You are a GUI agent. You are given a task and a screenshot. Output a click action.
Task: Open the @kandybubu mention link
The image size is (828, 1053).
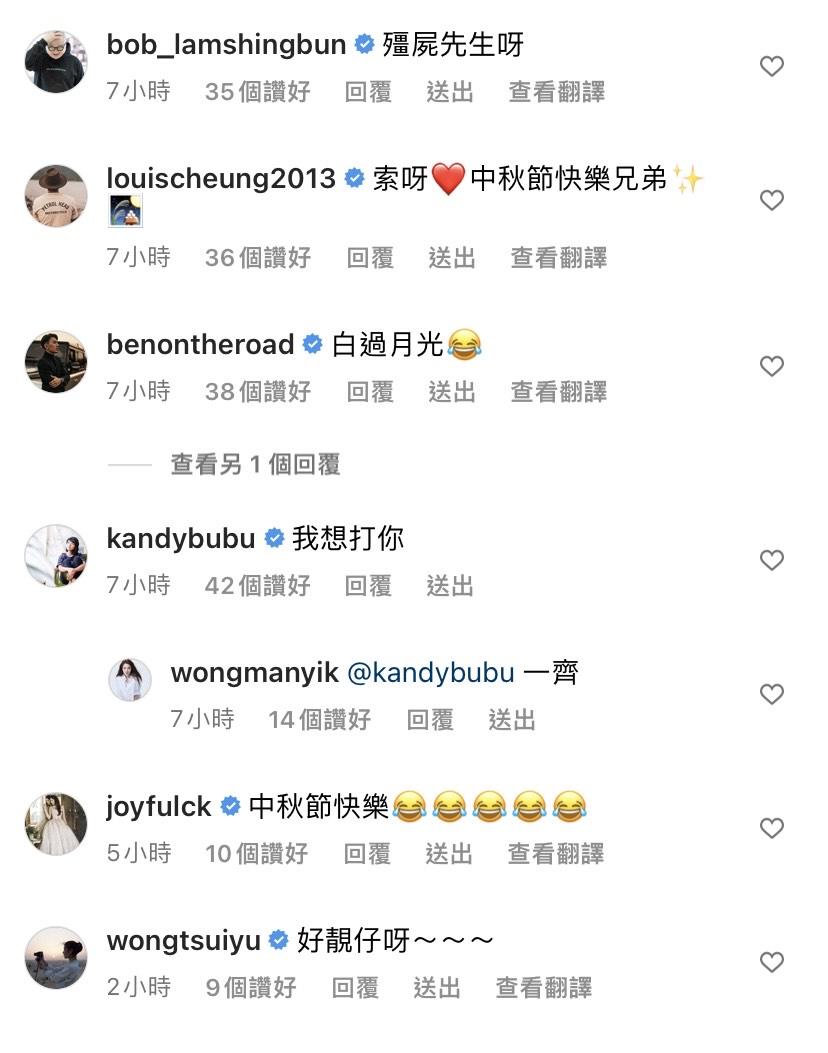click(x=430, y=674)
